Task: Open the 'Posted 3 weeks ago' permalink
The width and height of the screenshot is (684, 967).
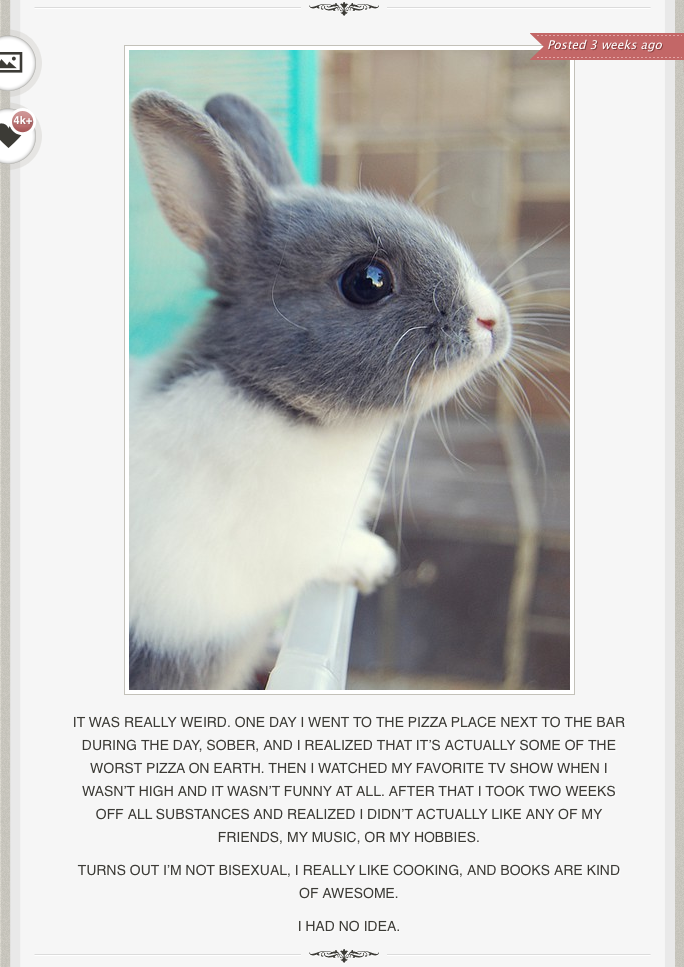Action: 604,45
